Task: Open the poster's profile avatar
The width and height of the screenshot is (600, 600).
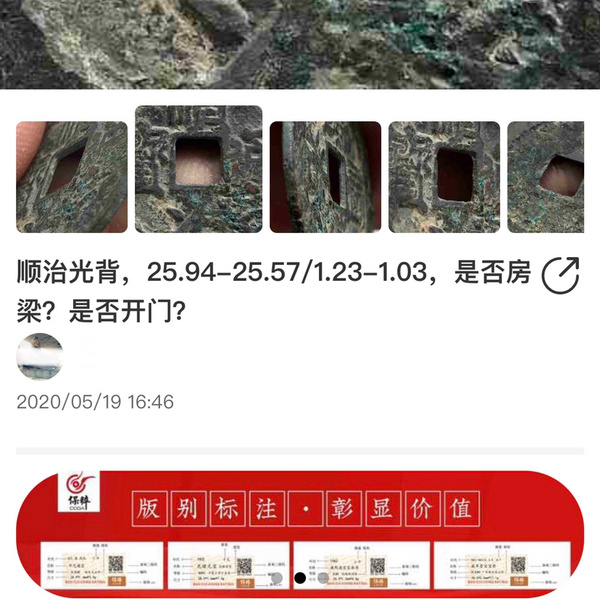Action: (x=40, y=356)
